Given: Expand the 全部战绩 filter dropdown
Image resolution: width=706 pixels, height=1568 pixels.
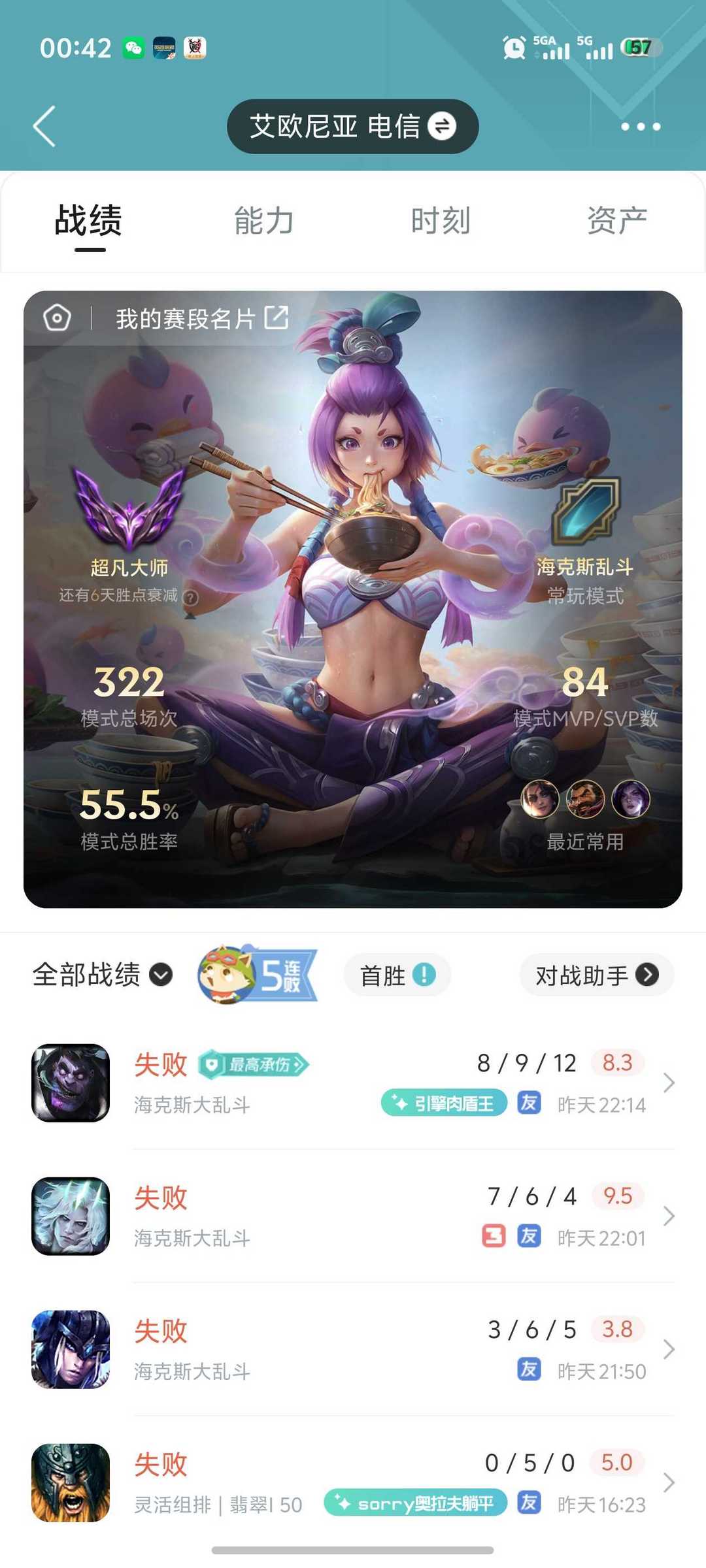Looking at the screenshot, I should point(103,975).
